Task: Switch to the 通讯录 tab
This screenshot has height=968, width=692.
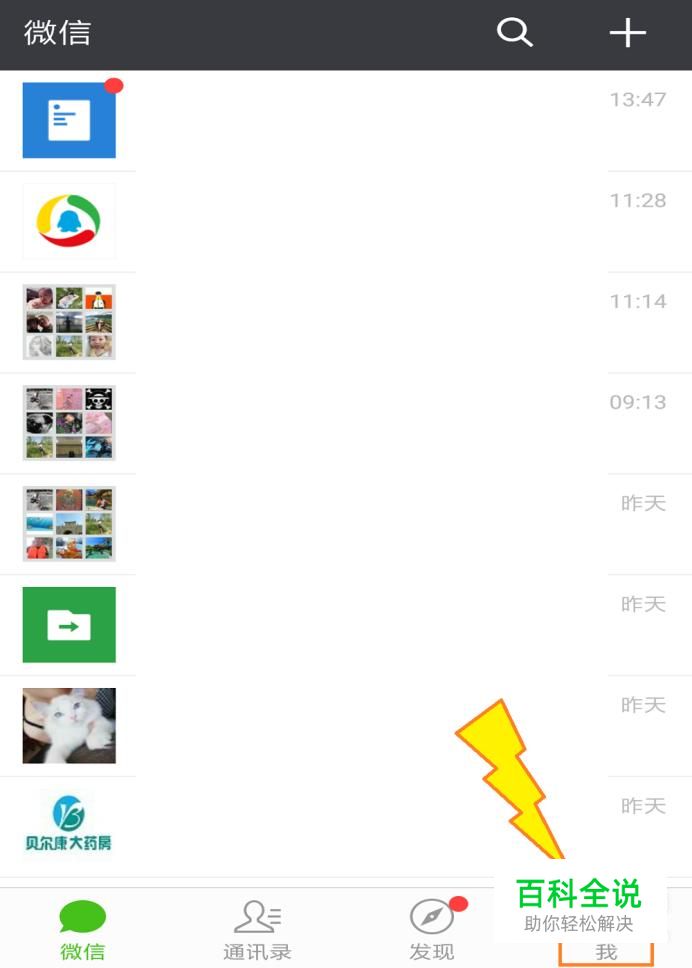Action: pos(257,930)
